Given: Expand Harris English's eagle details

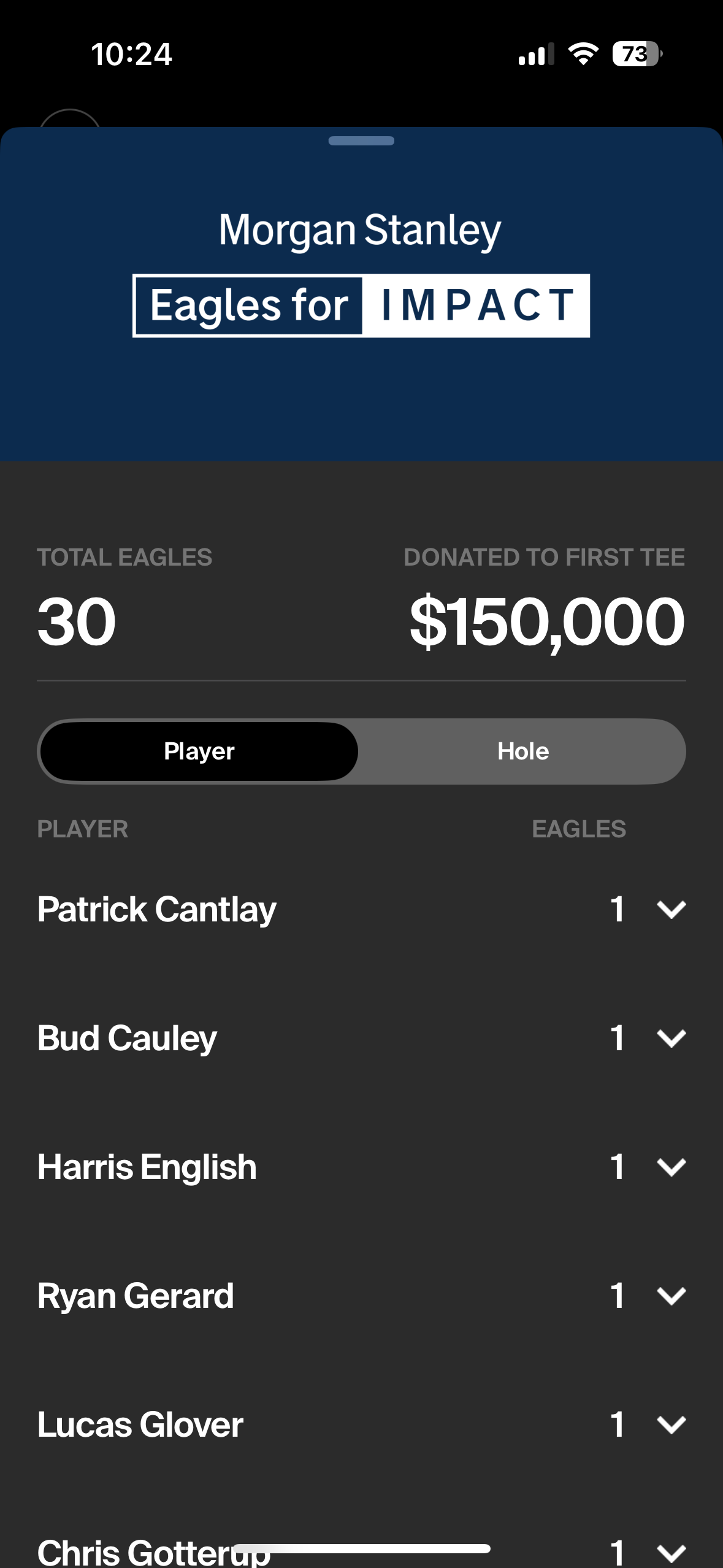Looking at the screenshot, I should (x=671, y=1167).
